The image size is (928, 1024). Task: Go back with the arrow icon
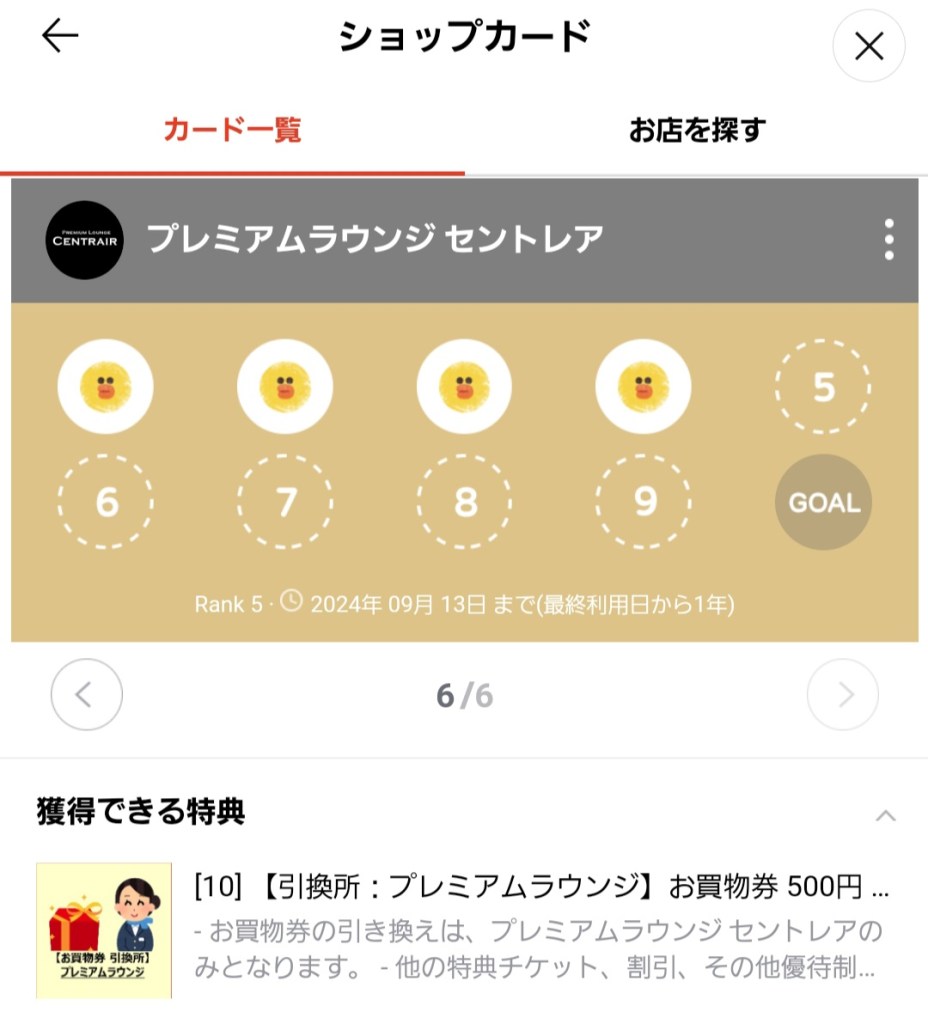pos(60,37)
